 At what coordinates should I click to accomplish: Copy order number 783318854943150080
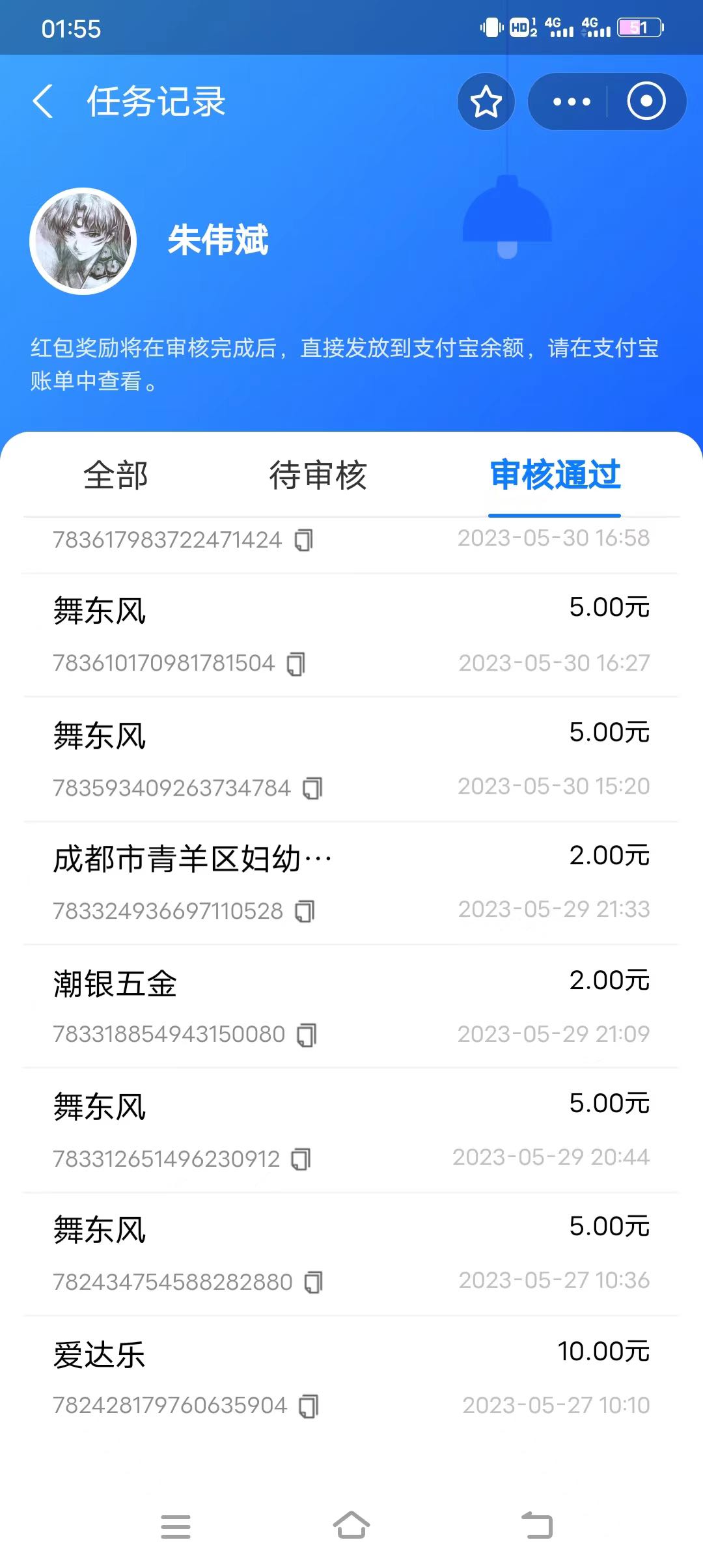click(x=307, y=1035)
